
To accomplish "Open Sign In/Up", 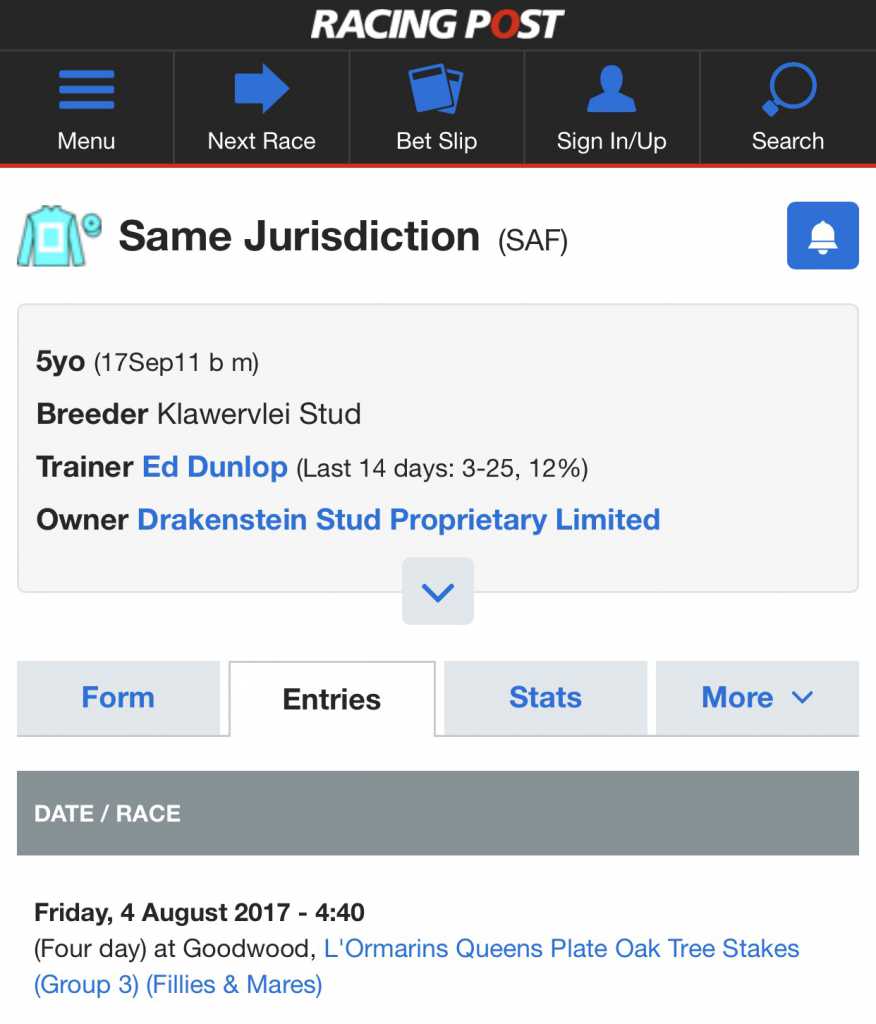I will (x=611, y=108).
